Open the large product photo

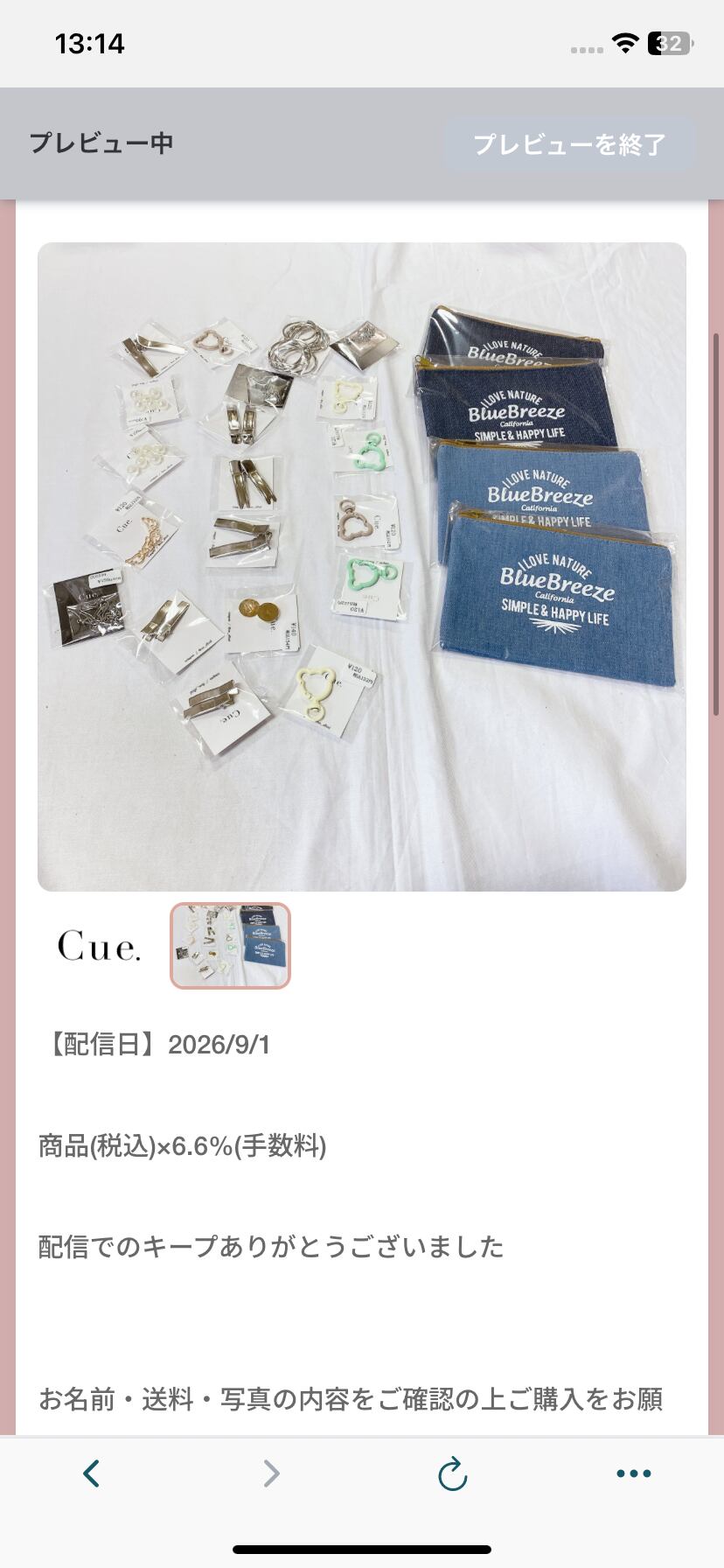click(362, 567)
